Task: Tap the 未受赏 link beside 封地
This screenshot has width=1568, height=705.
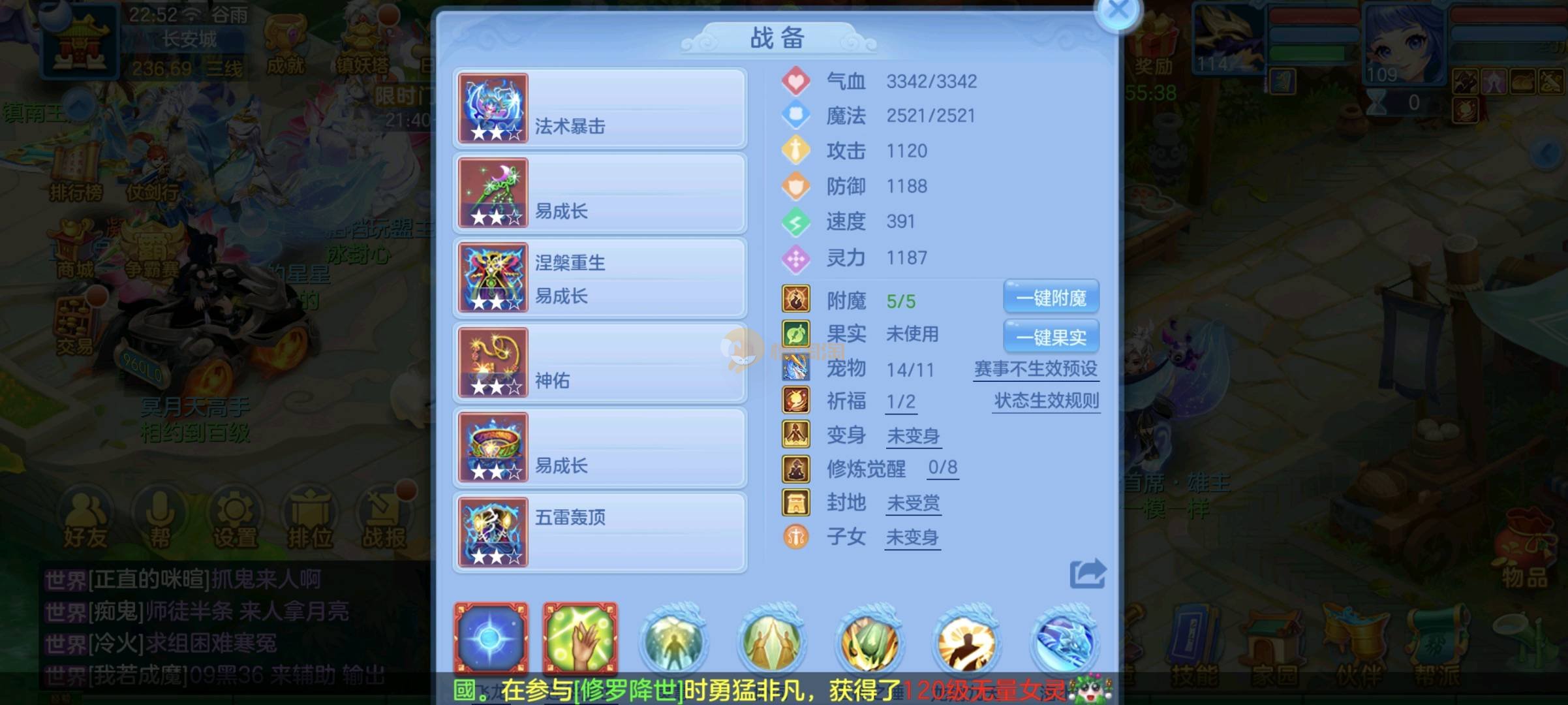Action: click(x=913, y=503)
